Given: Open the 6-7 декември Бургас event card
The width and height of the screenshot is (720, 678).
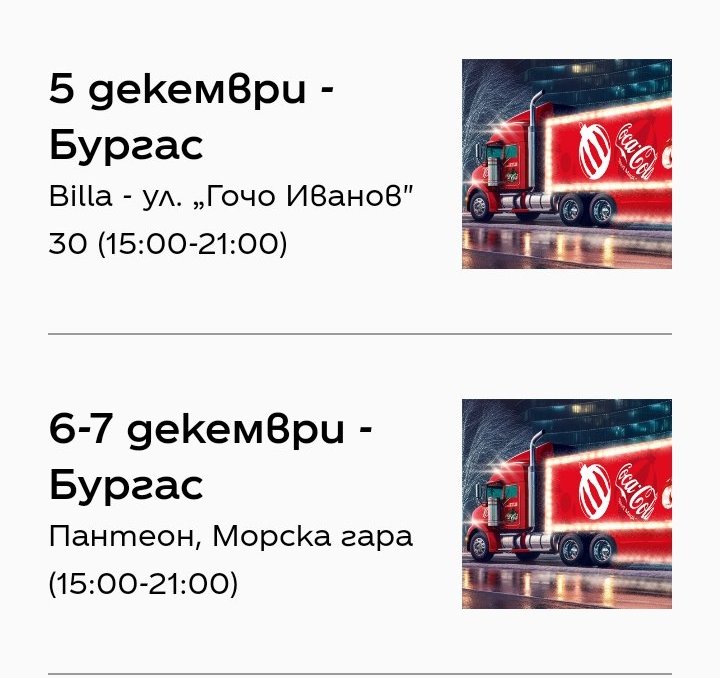Looking at the screenshot, I should pos(211,459).
